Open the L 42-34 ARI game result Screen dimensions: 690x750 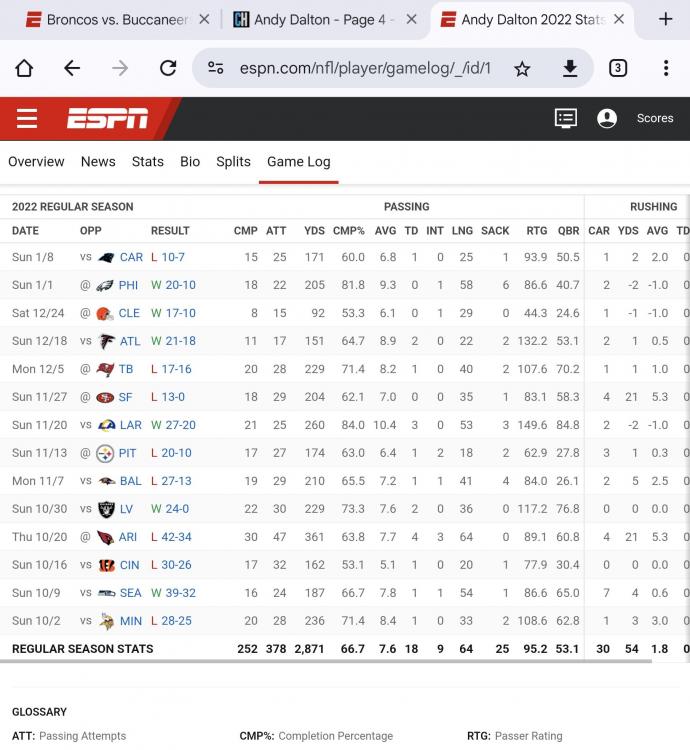177,537
